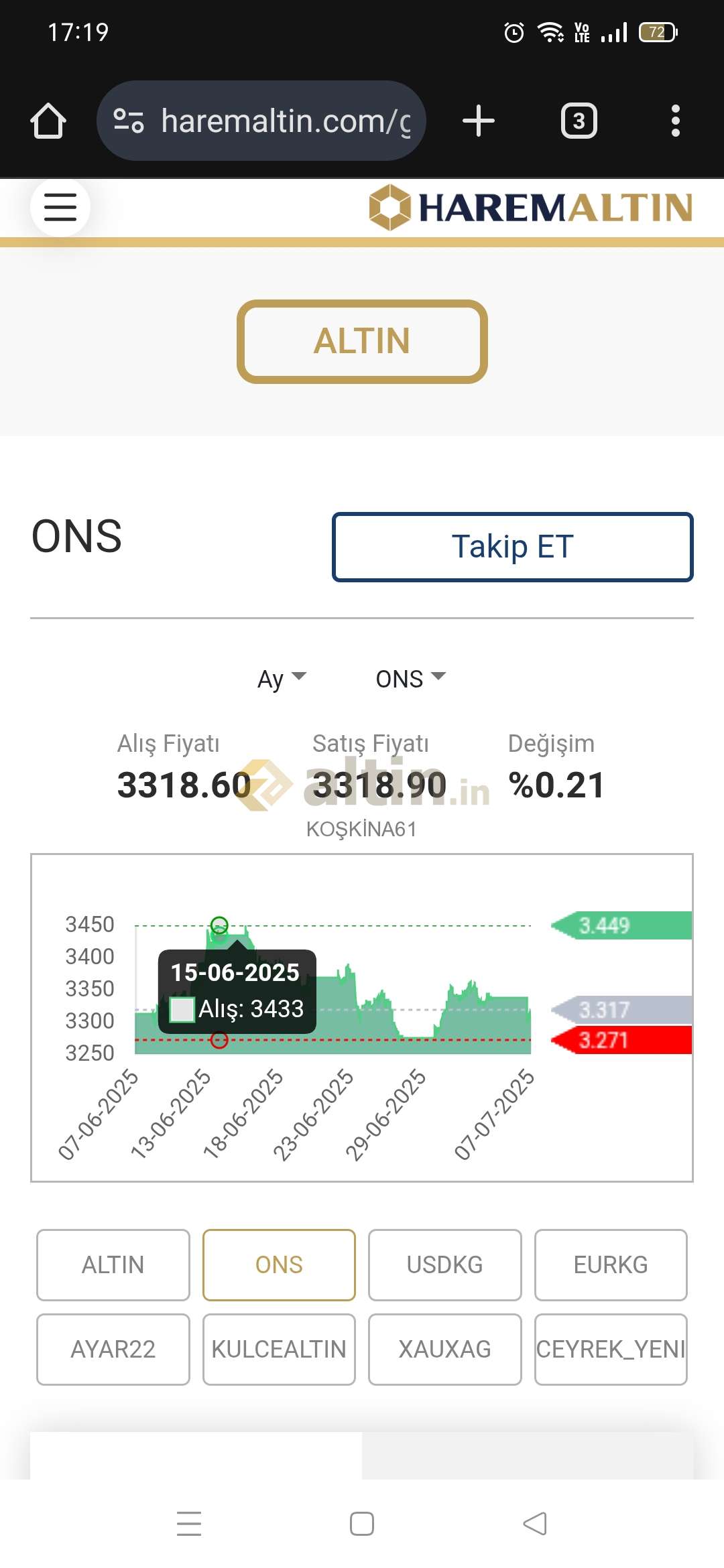The image size is (724, 1568).
Task: Tap the gold-bordered ALTIN button at top
Action: (362, 342)
